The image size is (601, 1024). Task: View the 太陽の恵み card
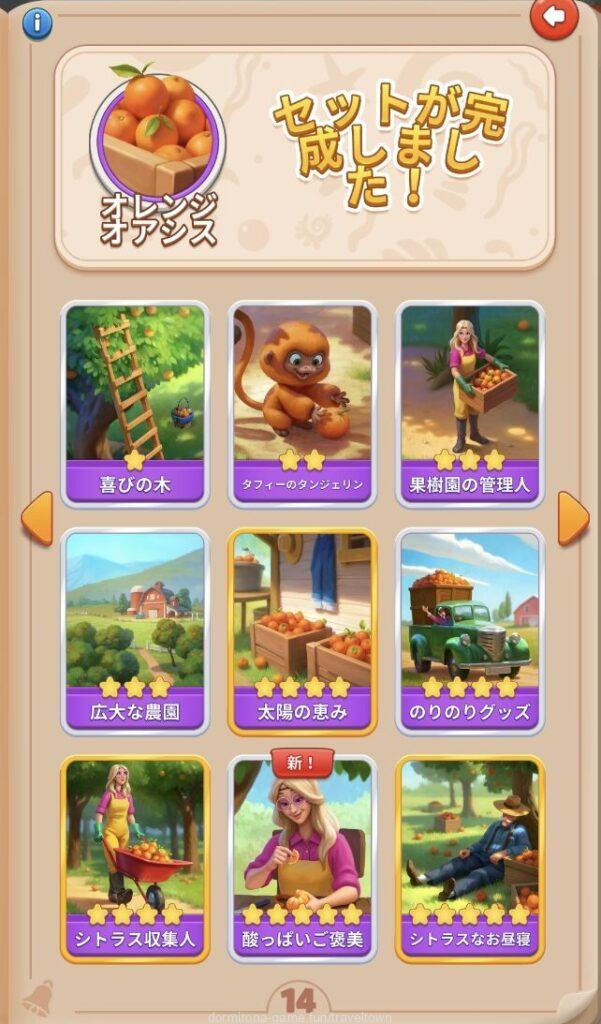pyautogui.click(x=303, y=630)
